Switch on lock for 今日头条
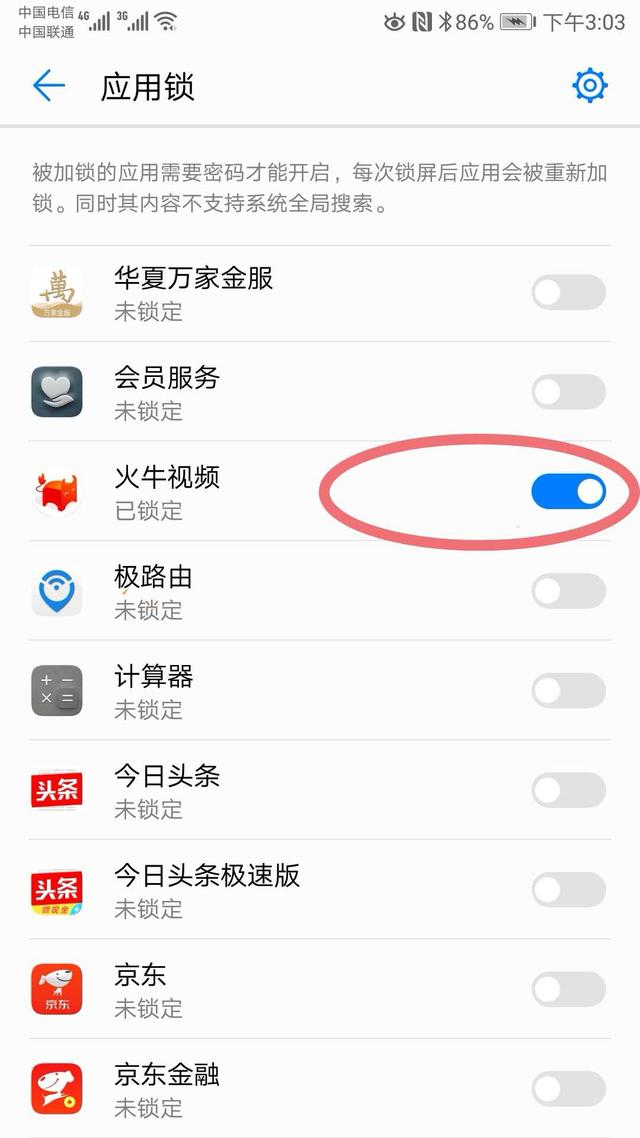640x1138 pixels. (568, 791)
